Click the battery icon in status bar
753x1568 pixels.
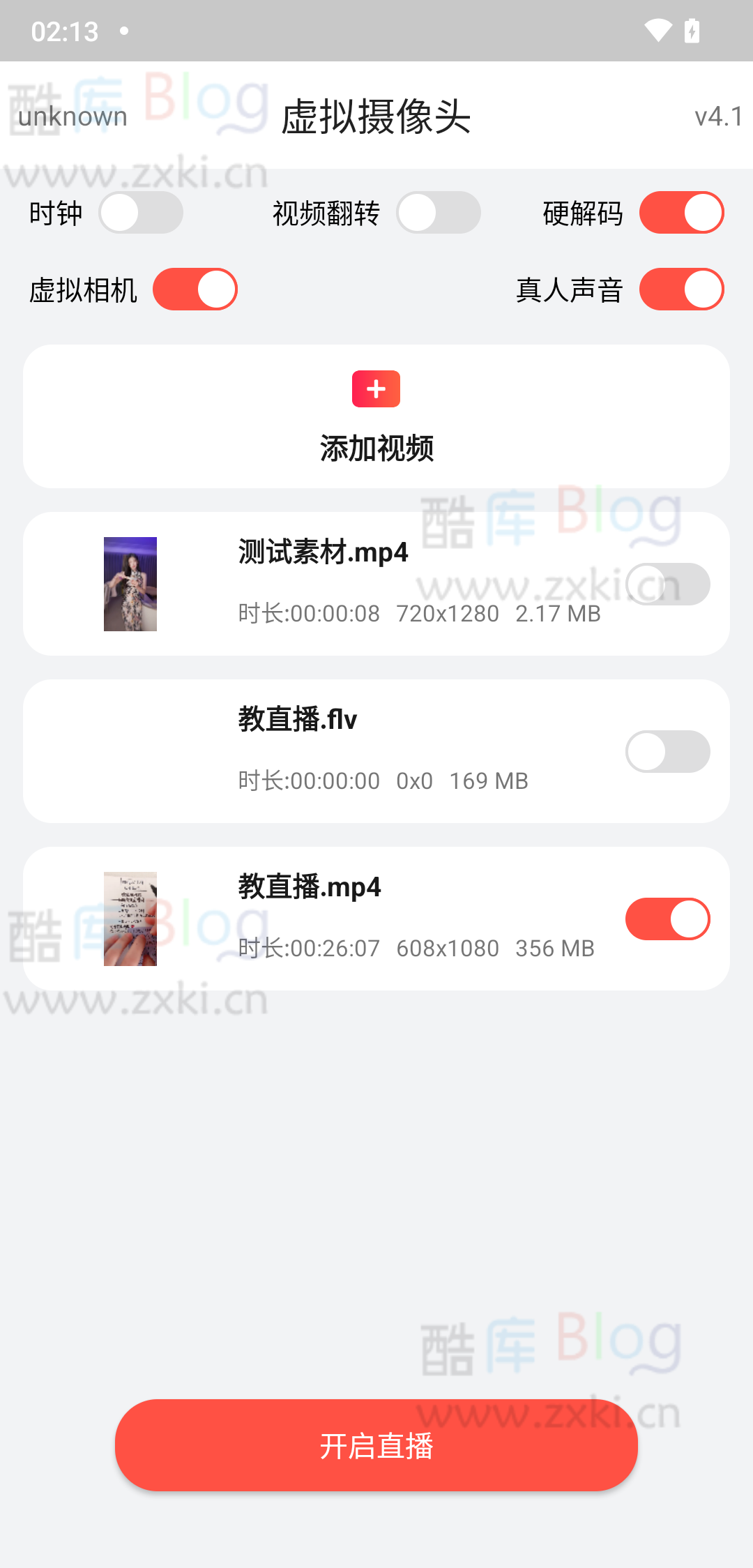[692, 30]
